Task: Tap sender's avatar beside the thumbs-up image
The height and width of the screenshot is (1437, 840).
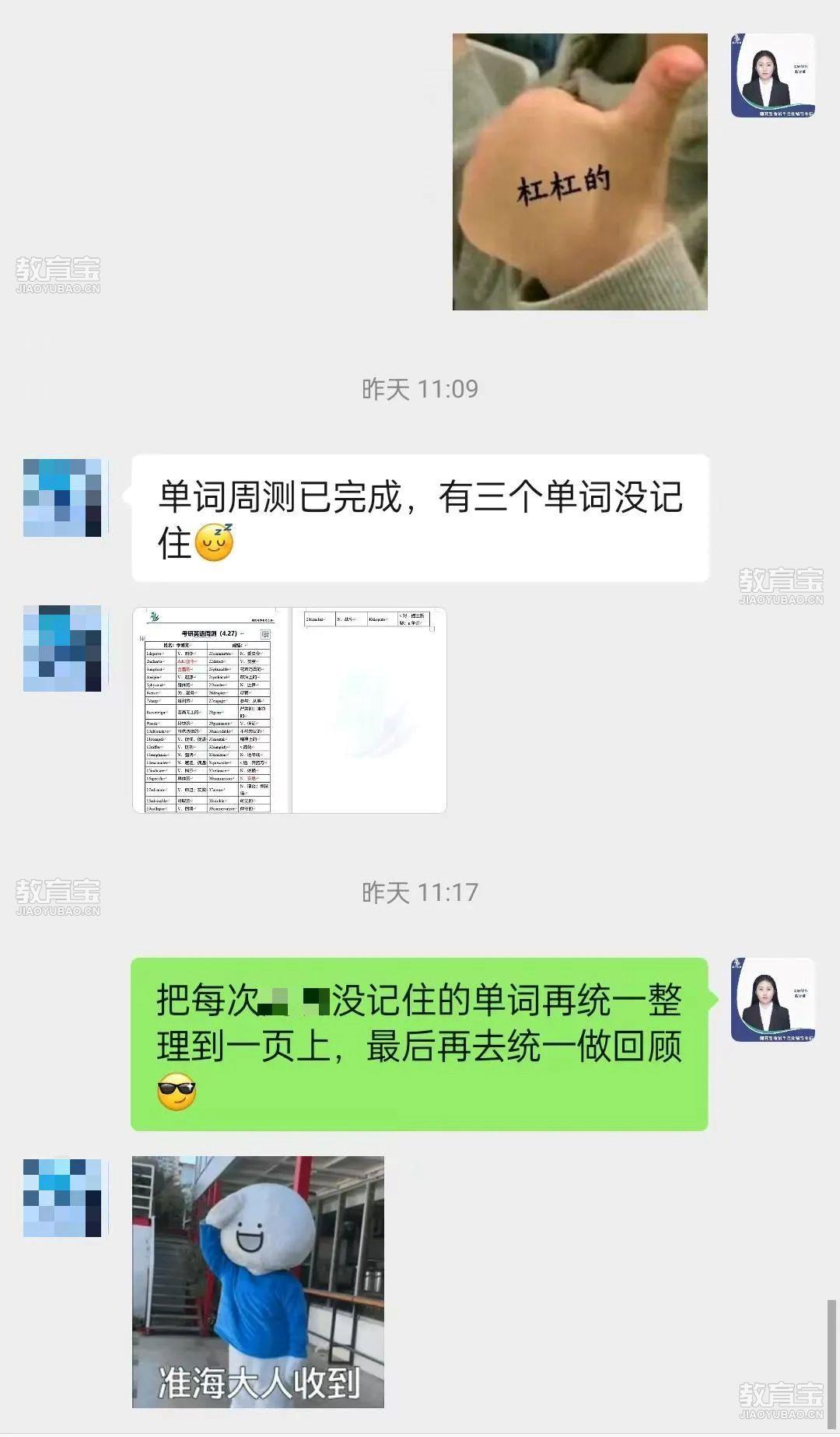Action: click(772, 75)
